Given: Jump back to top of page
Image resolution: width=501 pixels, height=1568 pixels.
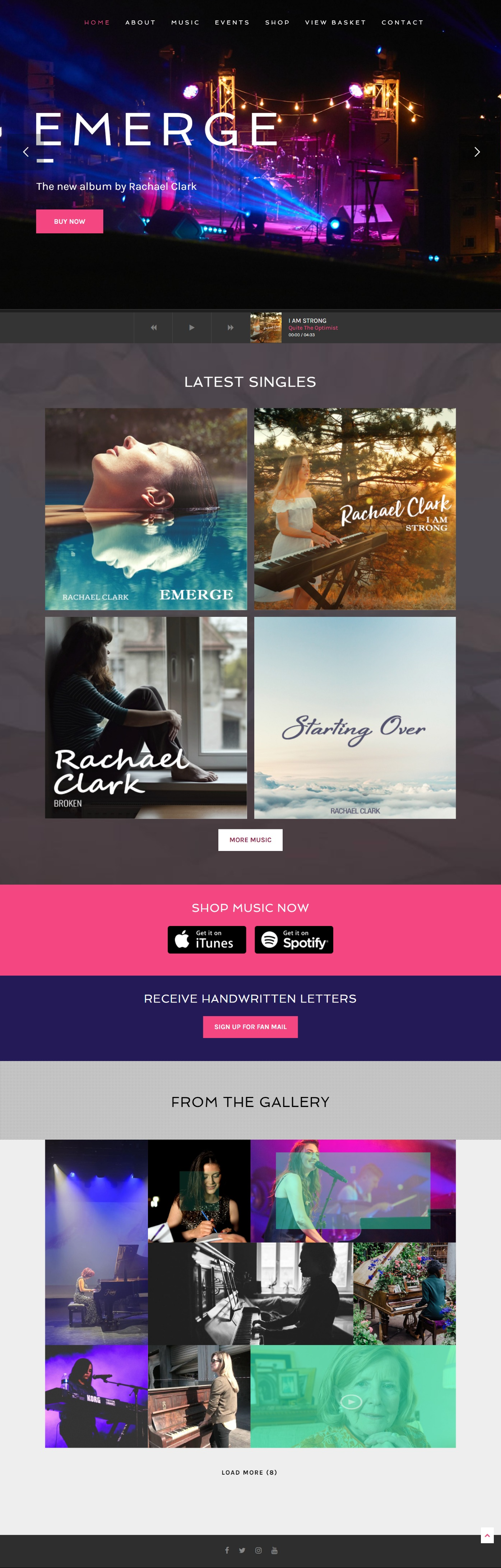Looking at the screenshot, I should (487, 1535).
